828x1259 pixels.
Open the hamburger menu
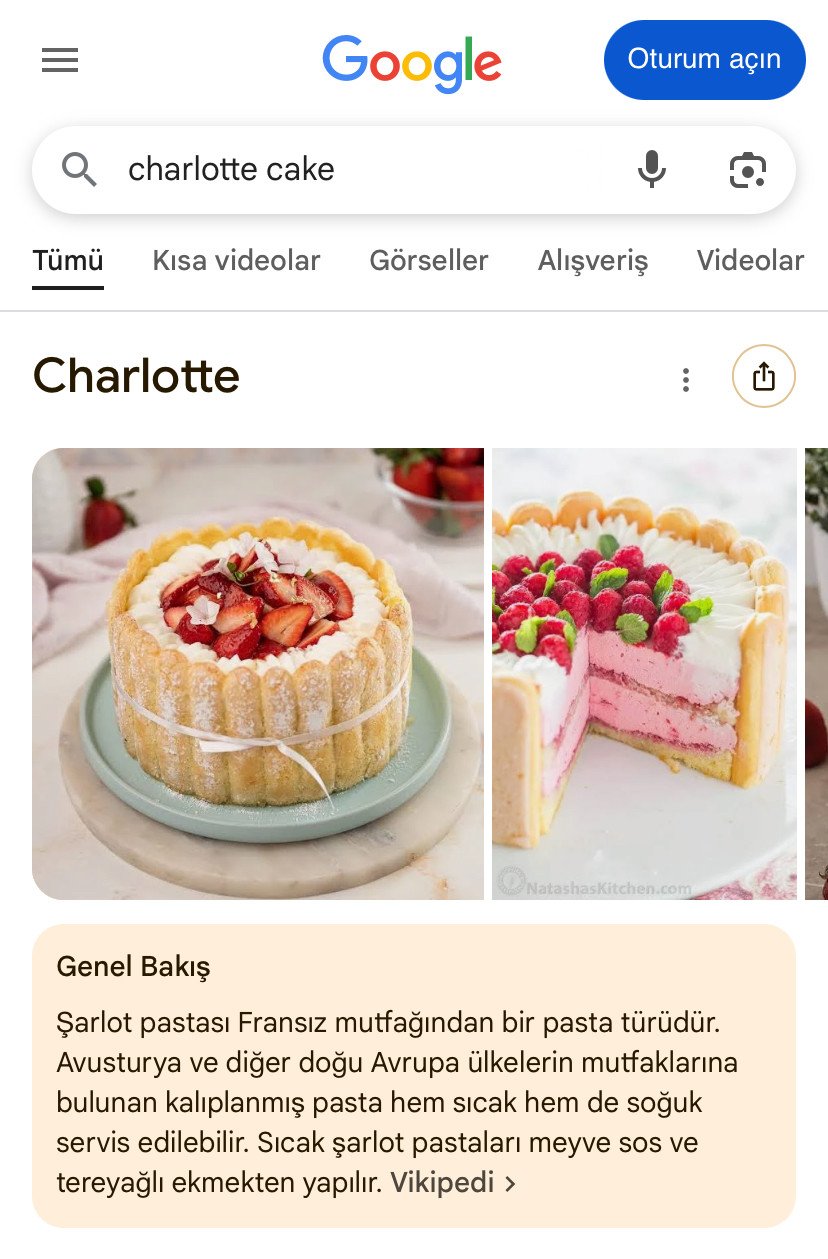click(x=60, y=61)
